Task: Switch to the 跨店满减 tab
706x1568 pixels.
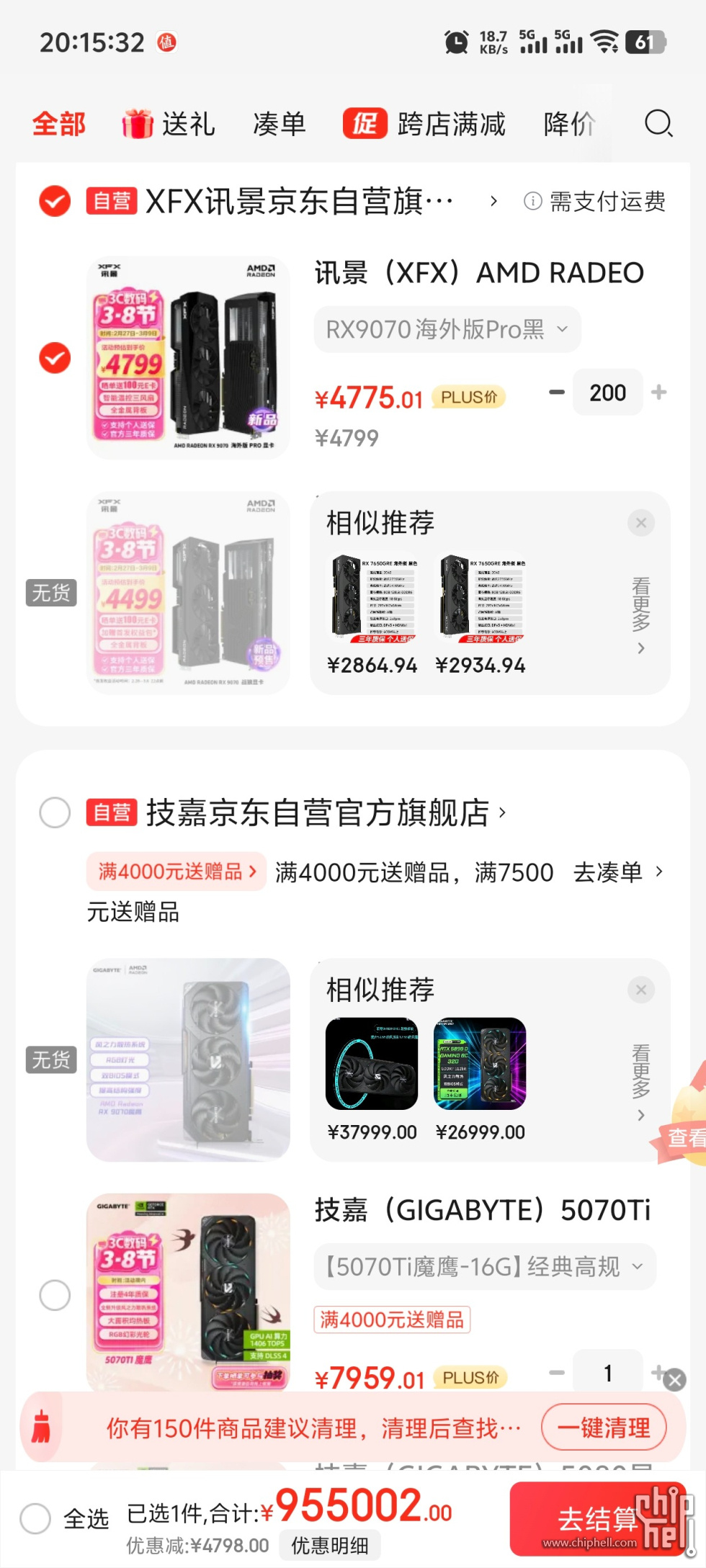Action: (425, 124)
